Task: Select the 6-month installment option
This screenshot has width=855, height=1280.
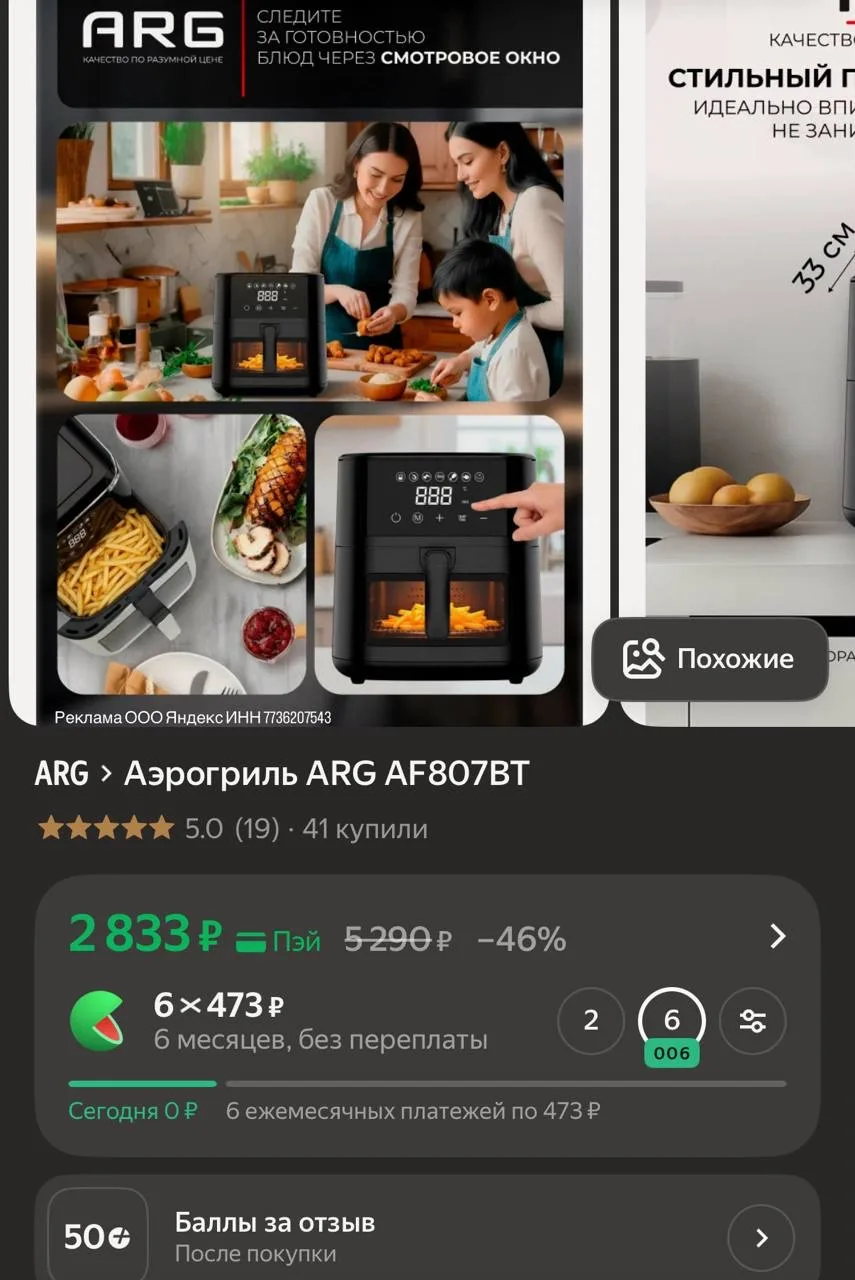Action: (x=671, y=1020)
